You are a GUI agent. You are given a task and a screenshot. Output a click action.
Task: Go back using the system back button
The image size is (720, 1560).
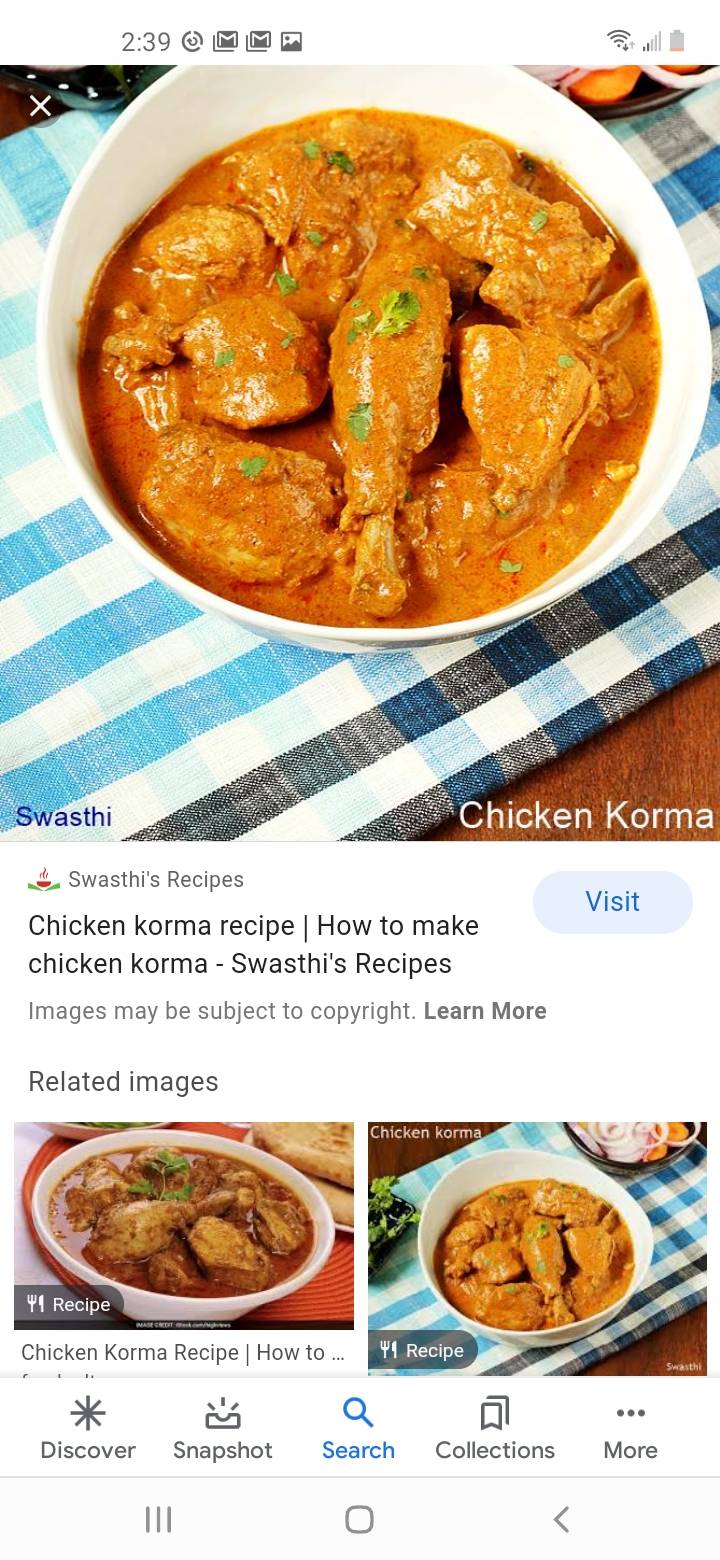coord(561,1520)
